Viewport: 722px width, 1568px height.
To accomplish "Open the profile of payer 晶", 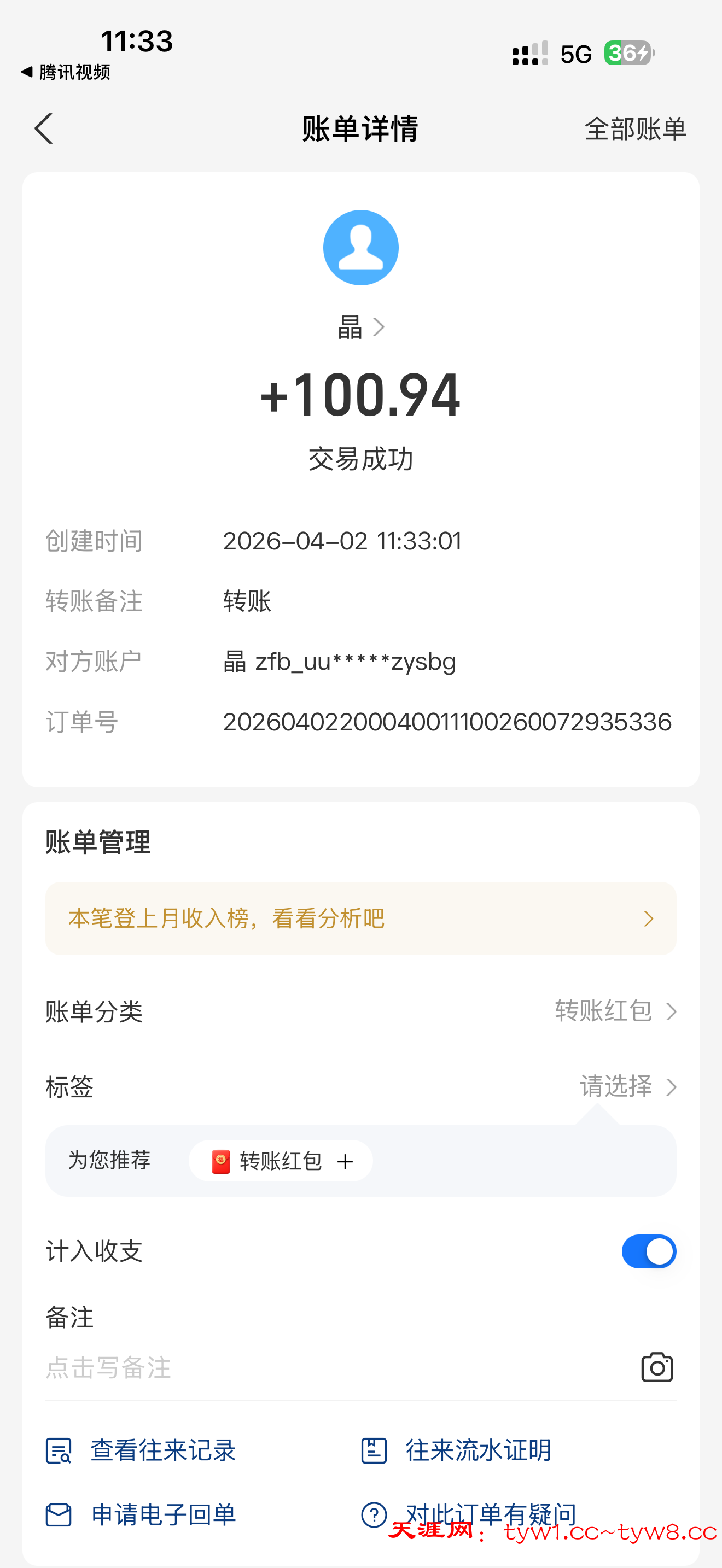I will click(x=361, y=327).
